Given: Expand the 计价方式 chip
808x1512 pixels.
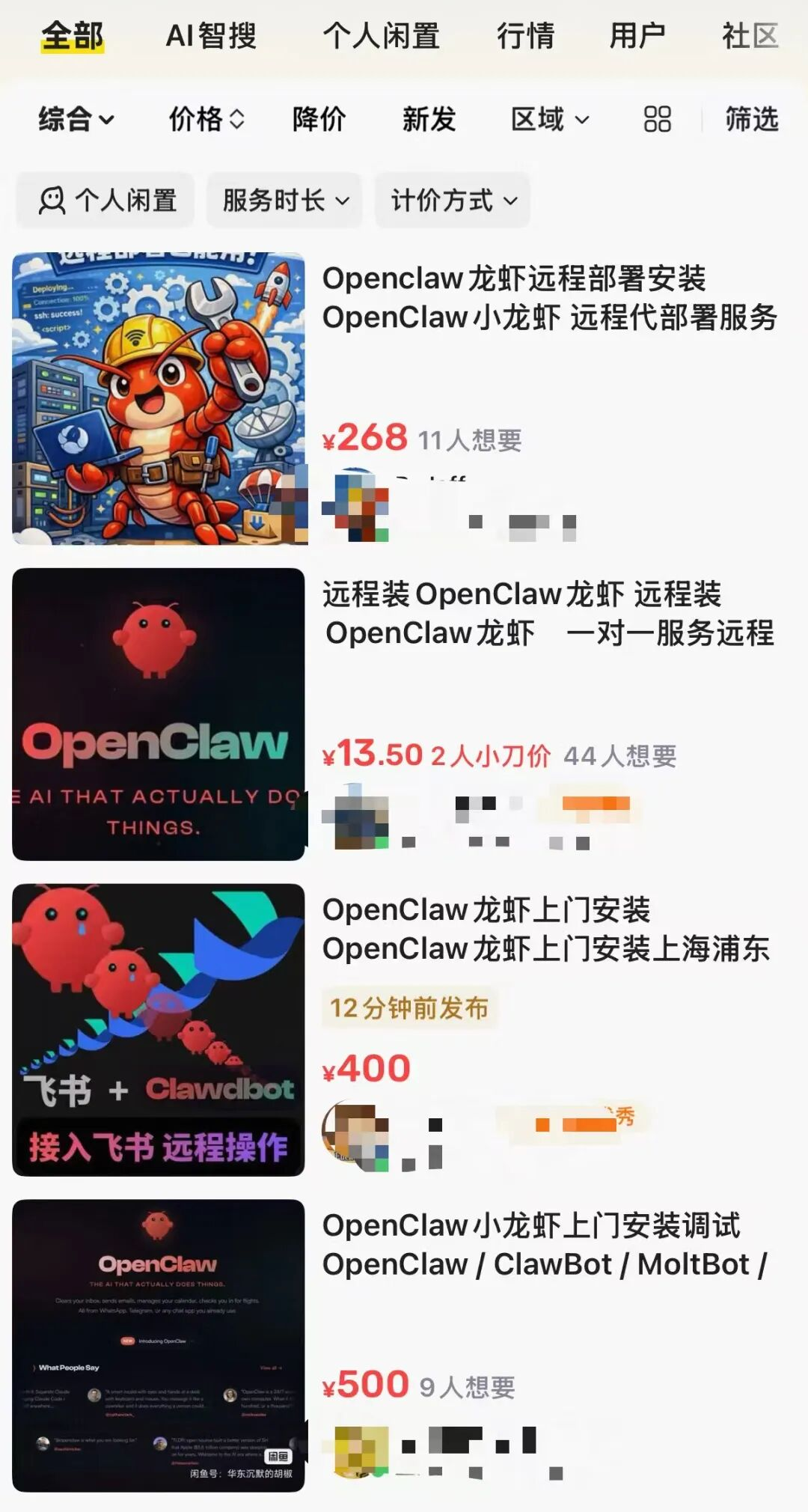Looking at the screenshot, I should click(453, 201).
